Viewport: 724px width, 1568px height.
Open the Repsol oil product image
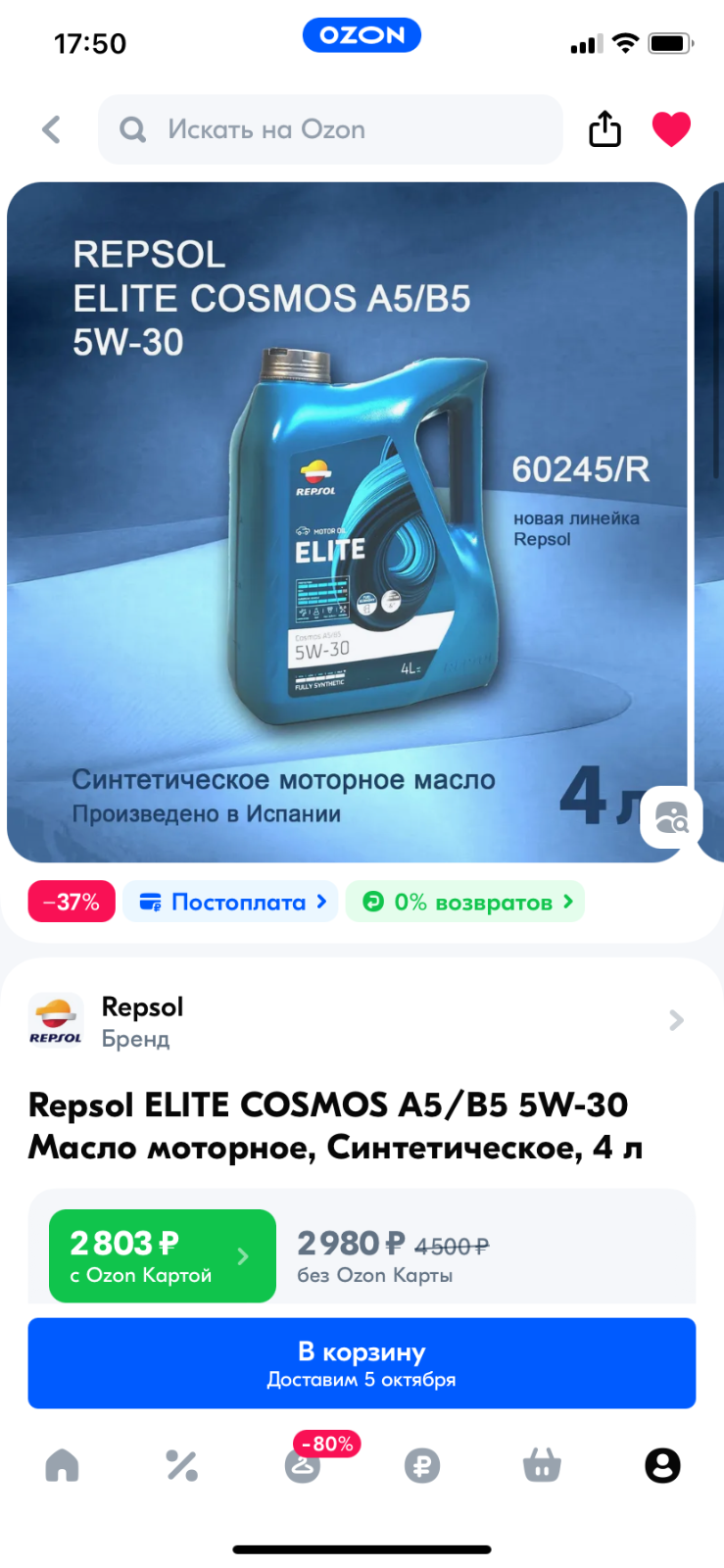click(347, 521)
